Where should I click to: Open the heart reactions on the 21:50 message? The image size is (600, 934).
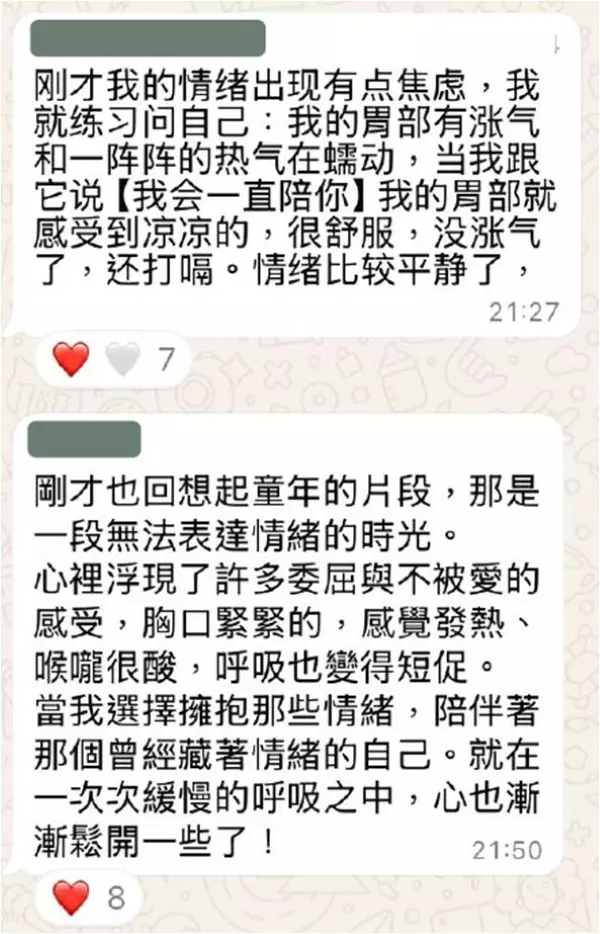click(x=89, y=897)
